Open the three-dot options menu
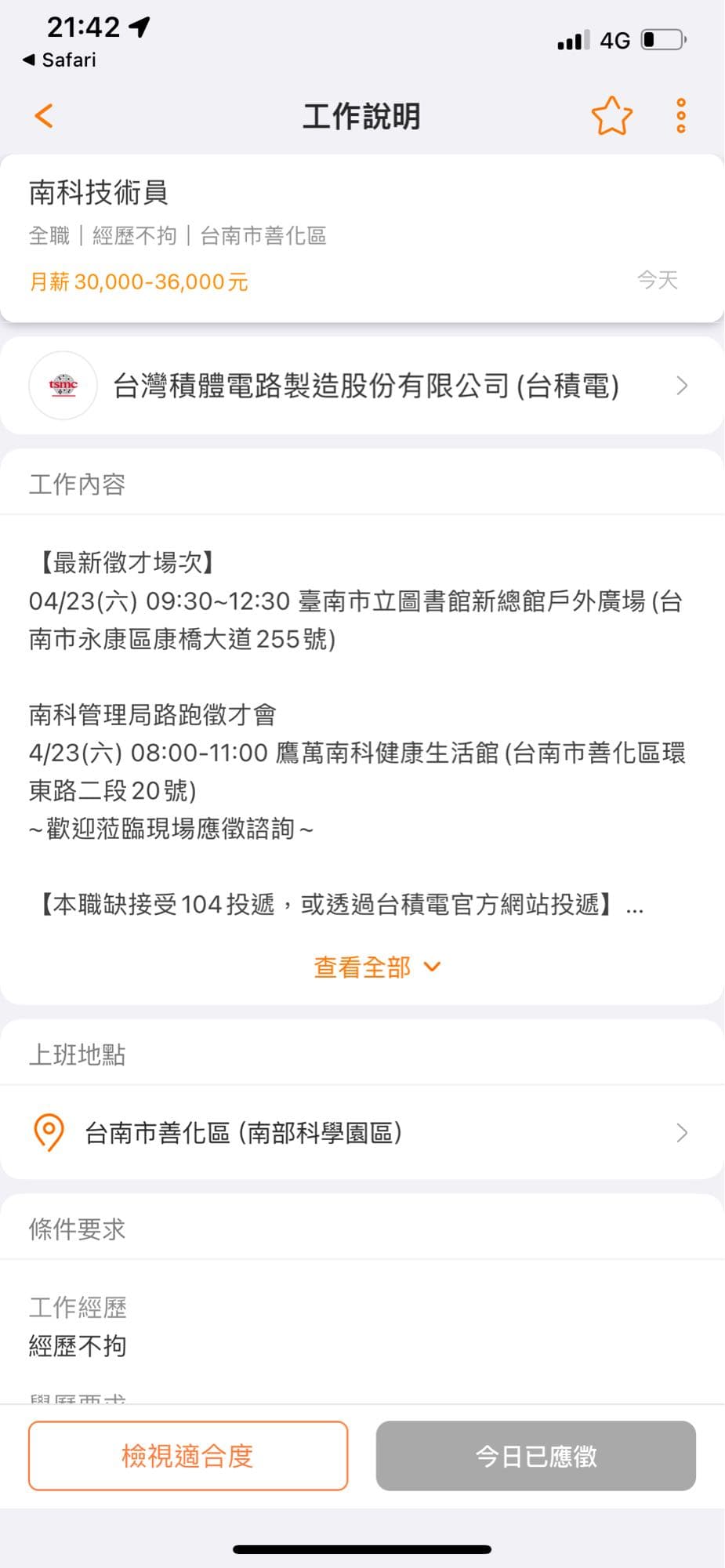The height and width of the screenshot is (1568, 725). point(680,115)
